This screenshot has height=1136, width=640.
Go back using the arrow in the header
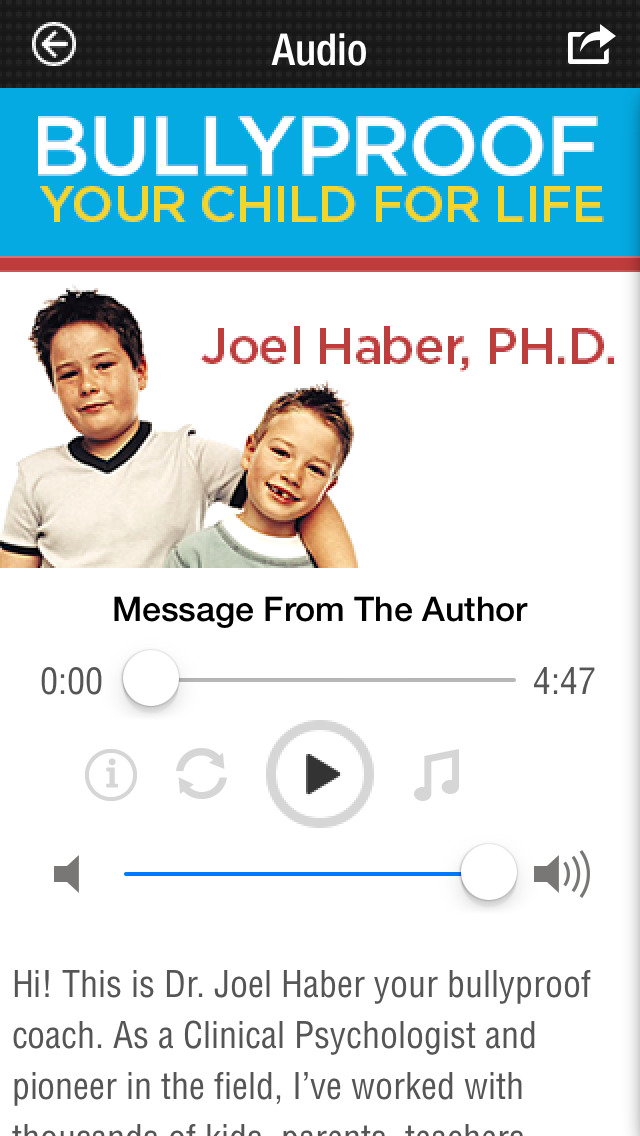54,45
